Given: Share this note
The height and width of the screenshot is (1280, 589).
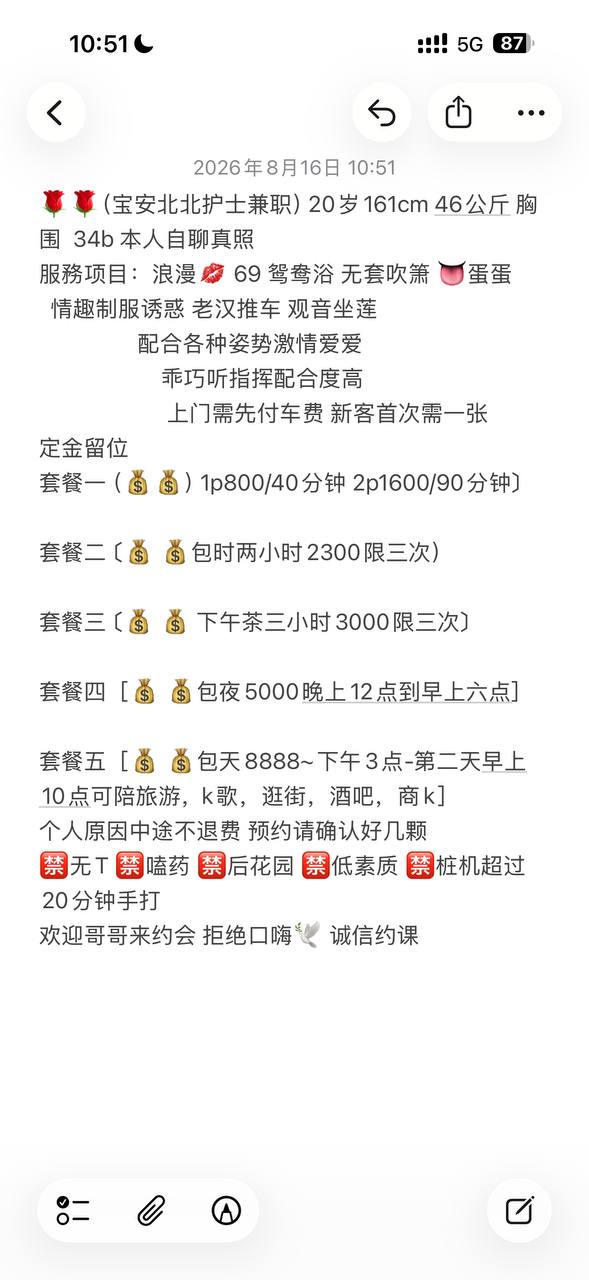Looking at the screenshot, I should [458, 113].
